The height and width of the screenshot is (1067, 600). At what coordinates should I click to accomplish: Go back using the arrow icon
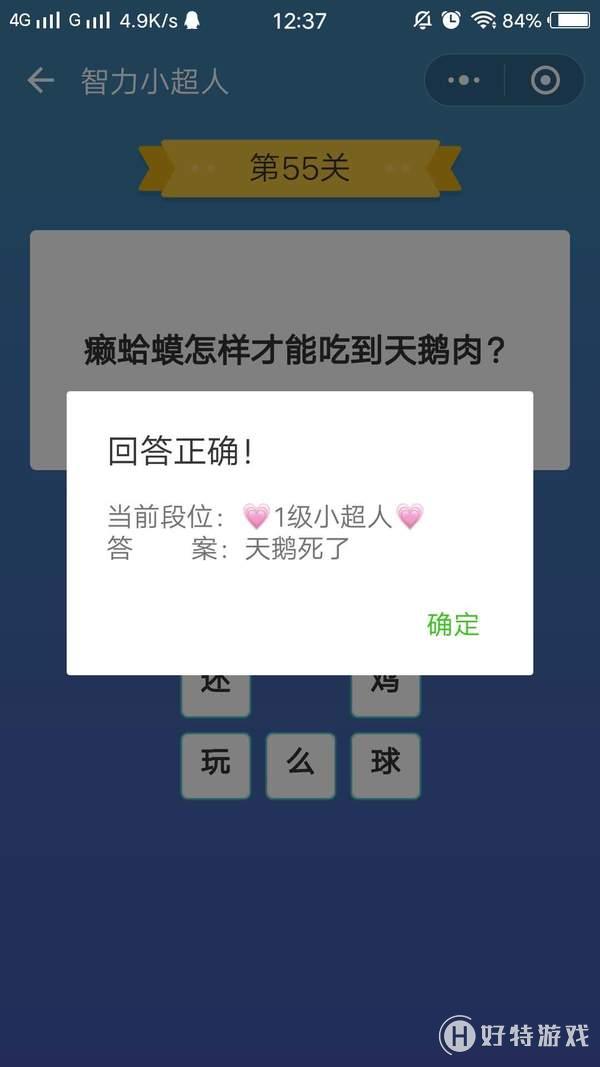click(x=40, y=81)
